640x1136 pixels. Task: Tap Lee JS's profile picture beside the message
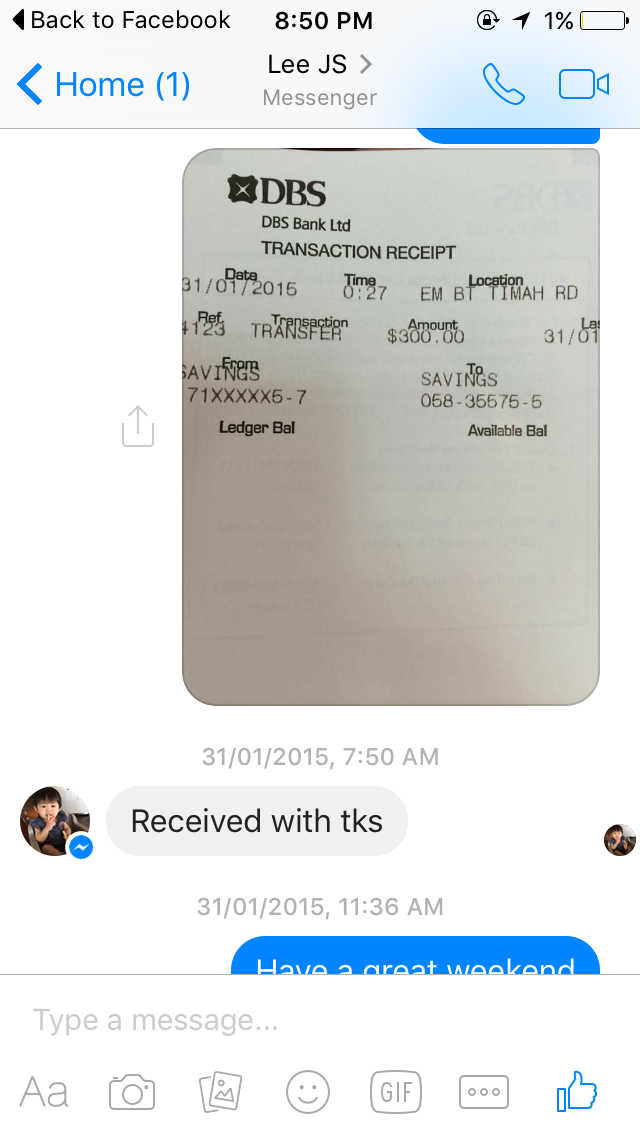pyautogui.click(x=55, y=821)
